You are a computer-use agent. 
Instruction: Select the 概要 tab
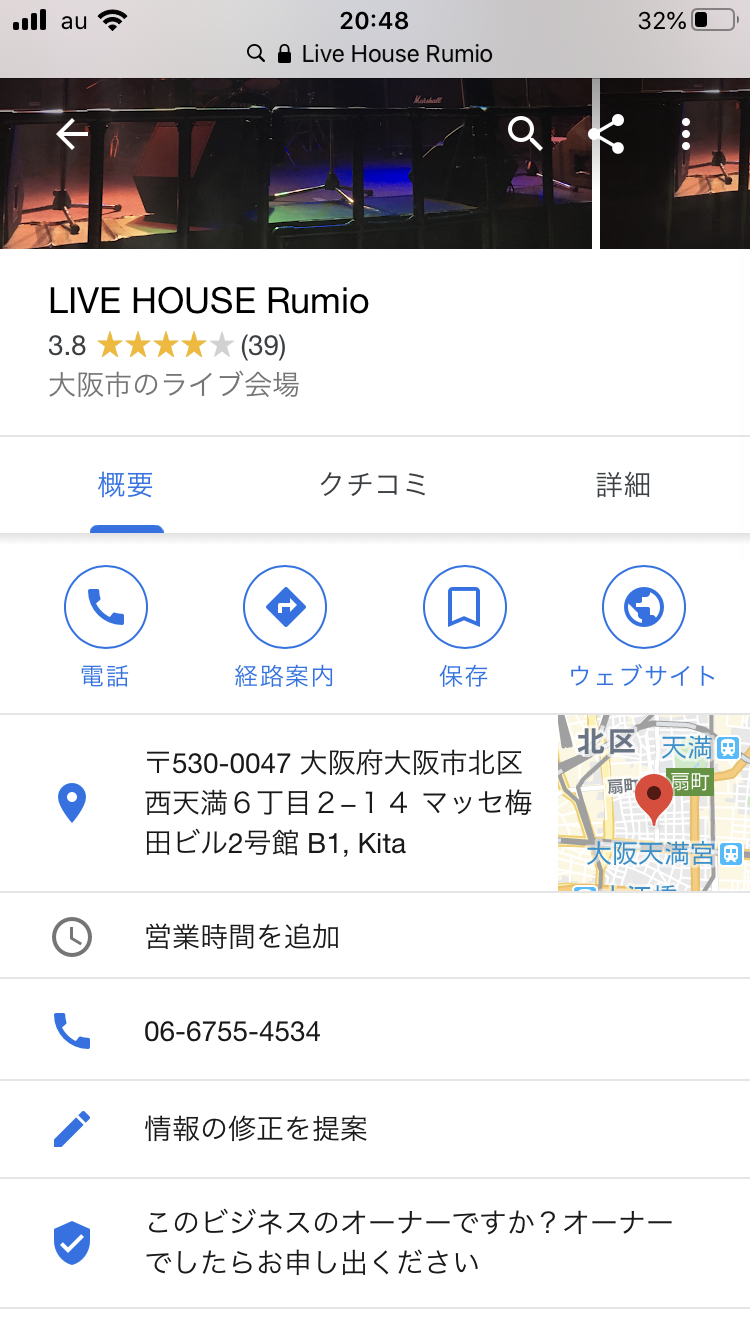click(126, 485)
